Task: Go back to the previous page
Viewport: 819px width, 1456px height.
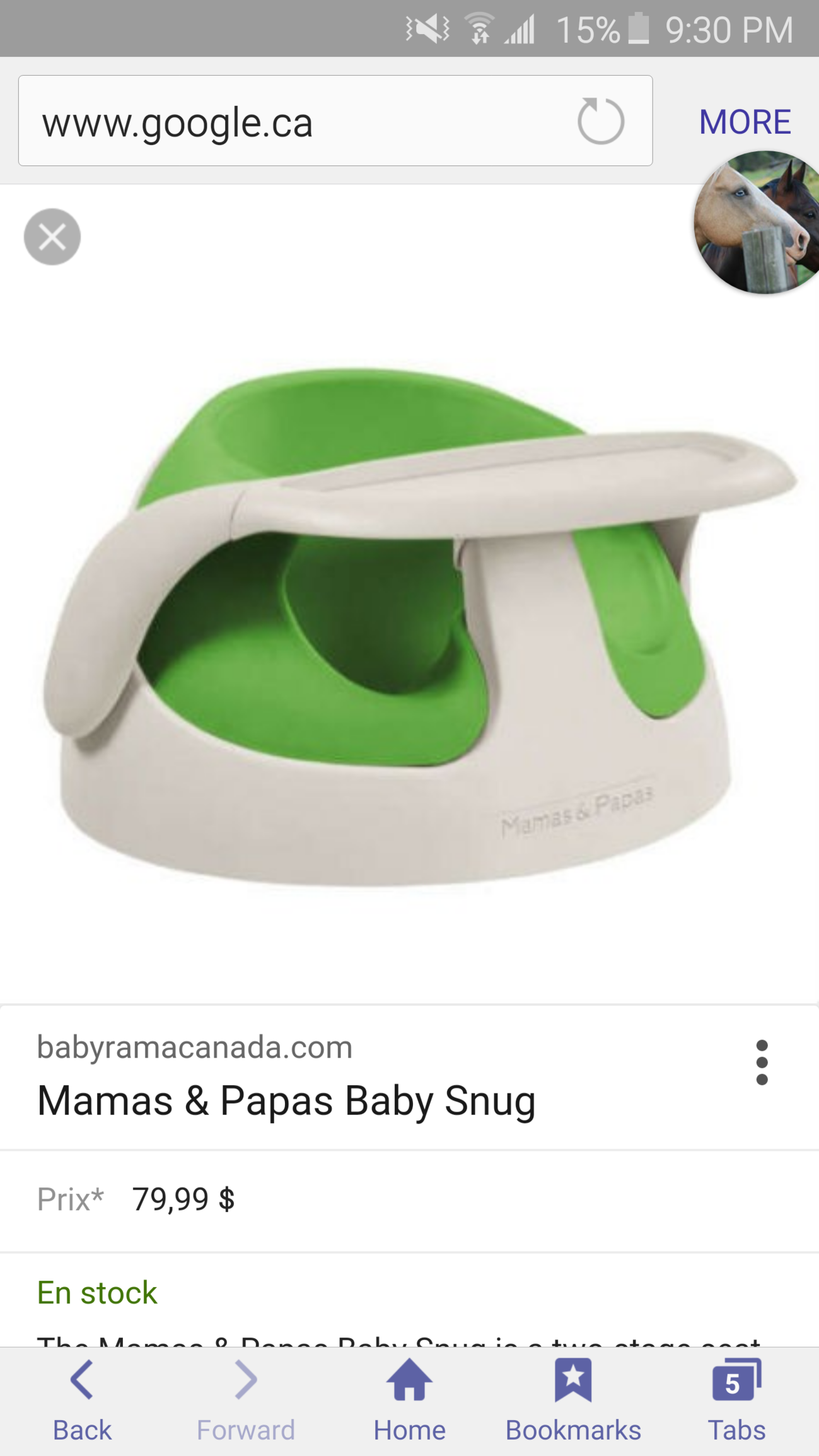Action: (82, 1400)
